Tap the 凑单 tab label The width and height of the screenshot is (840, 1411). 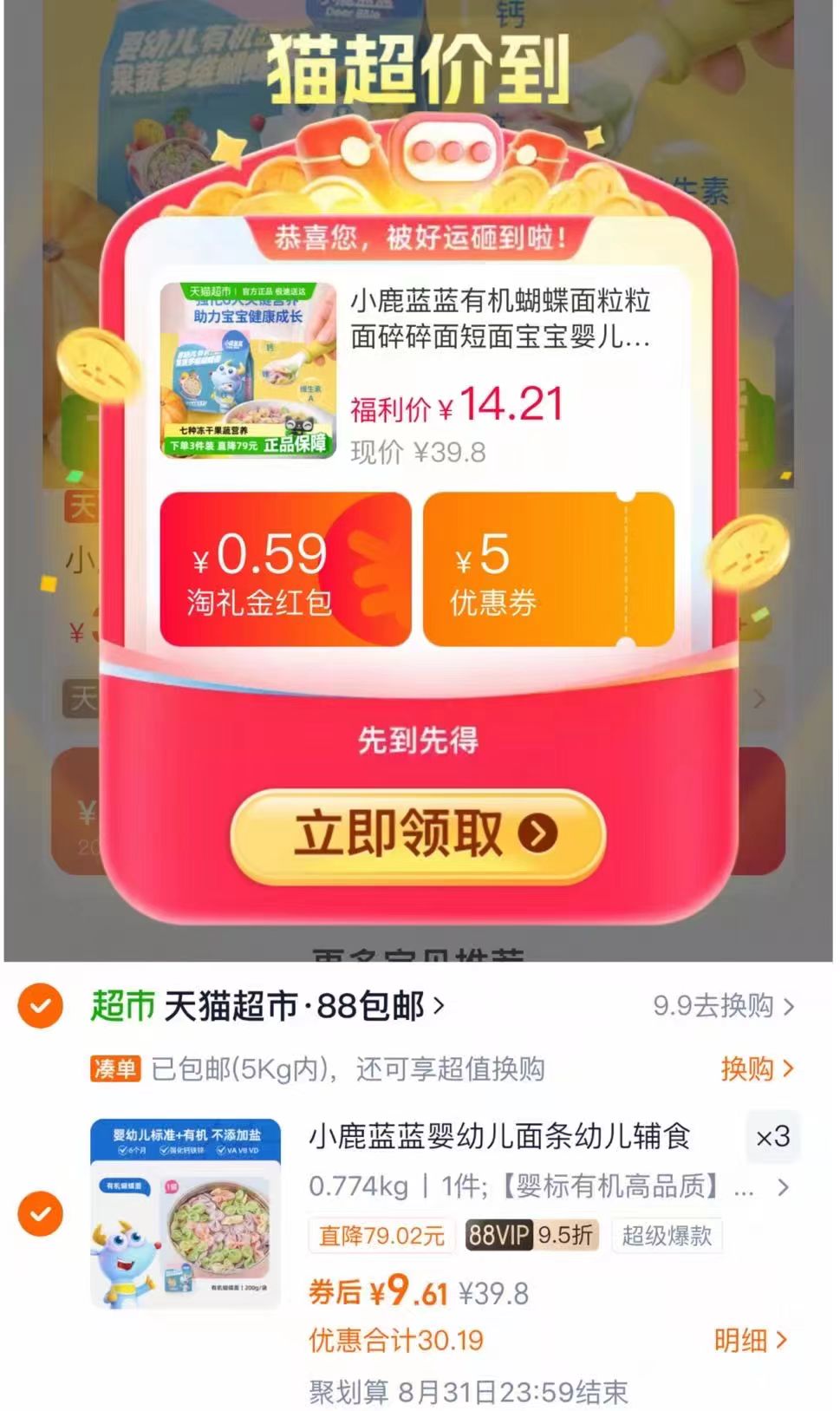pos(117,1071)
